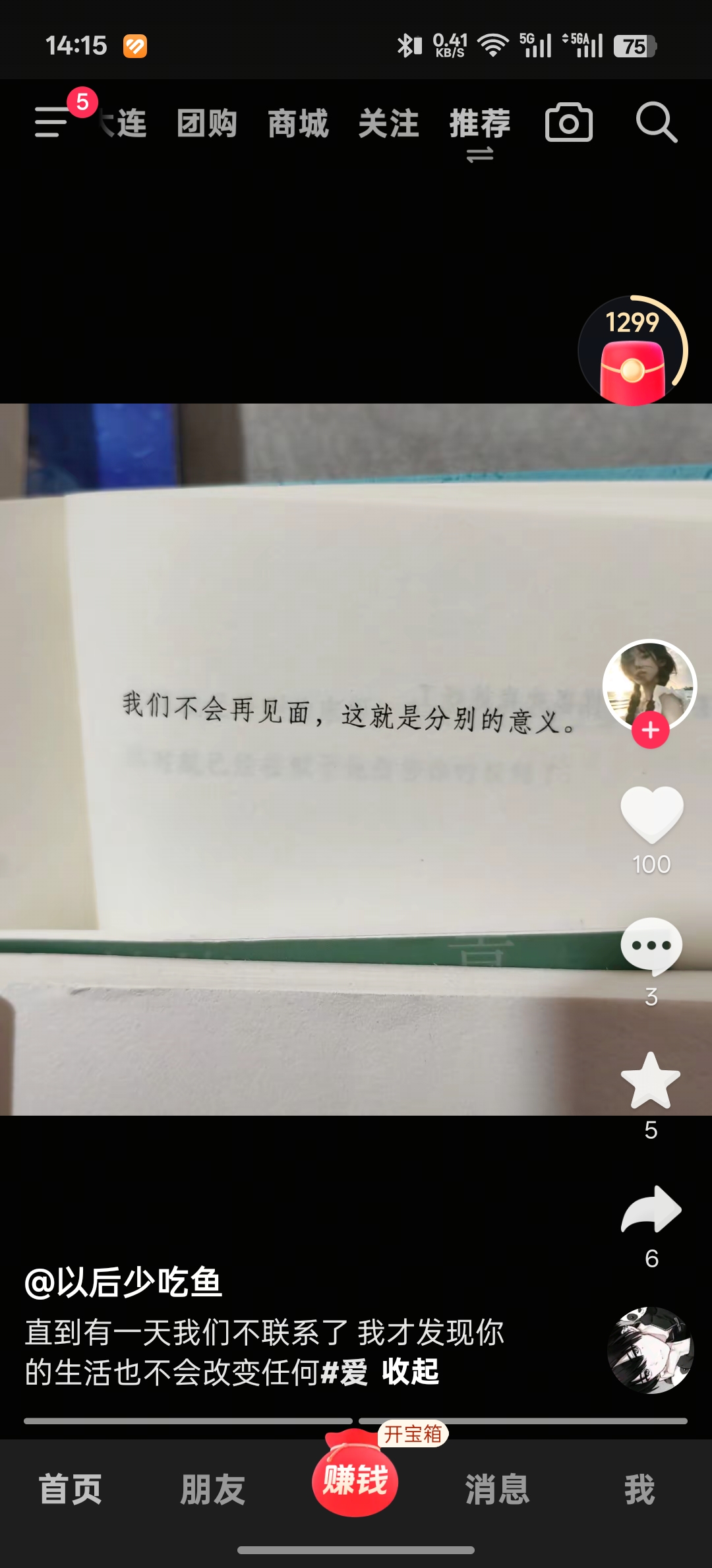Screen dimensions: 712x1568
Task: Open the side drawer menu
Action: pos(51,122)
